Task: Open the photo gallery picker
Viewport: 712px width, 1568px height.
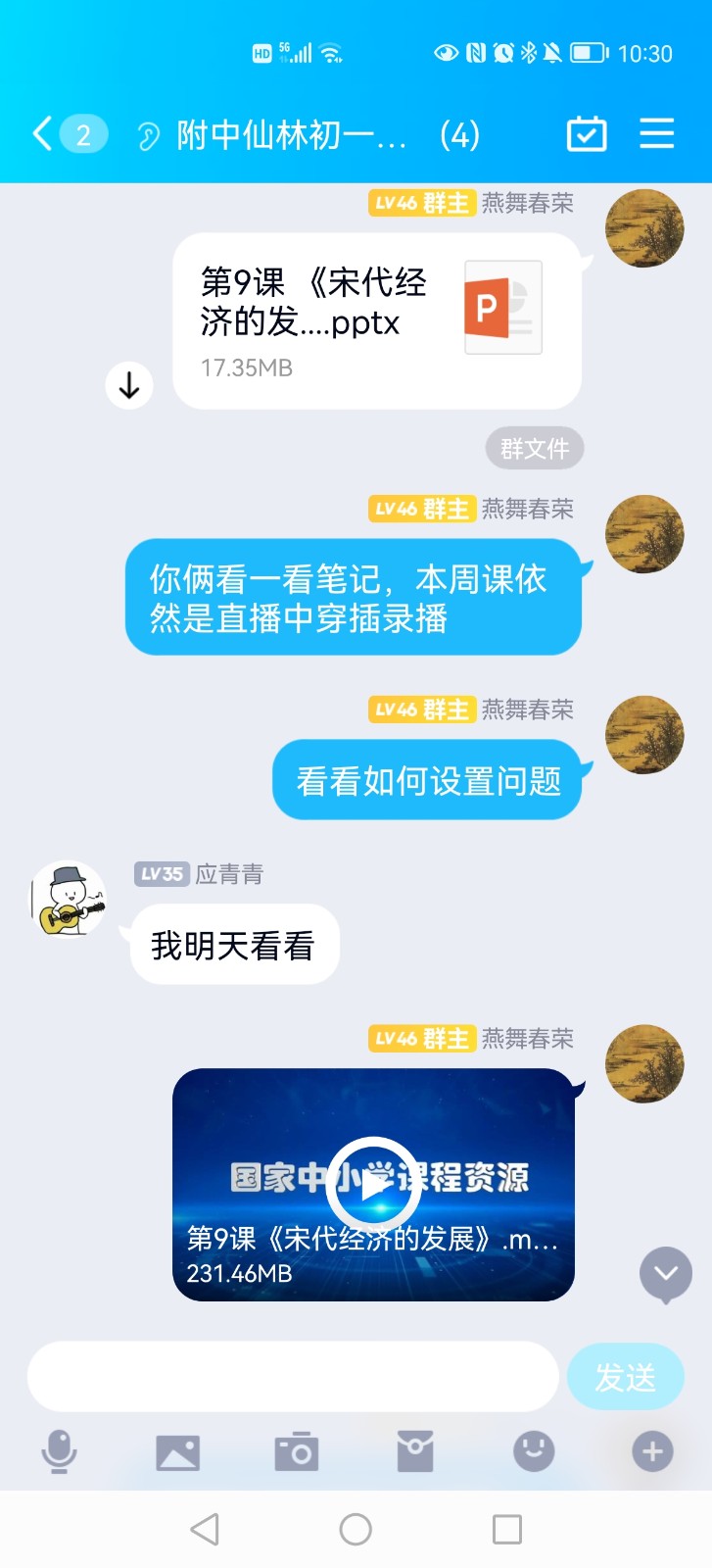Action: point(177,1451)
